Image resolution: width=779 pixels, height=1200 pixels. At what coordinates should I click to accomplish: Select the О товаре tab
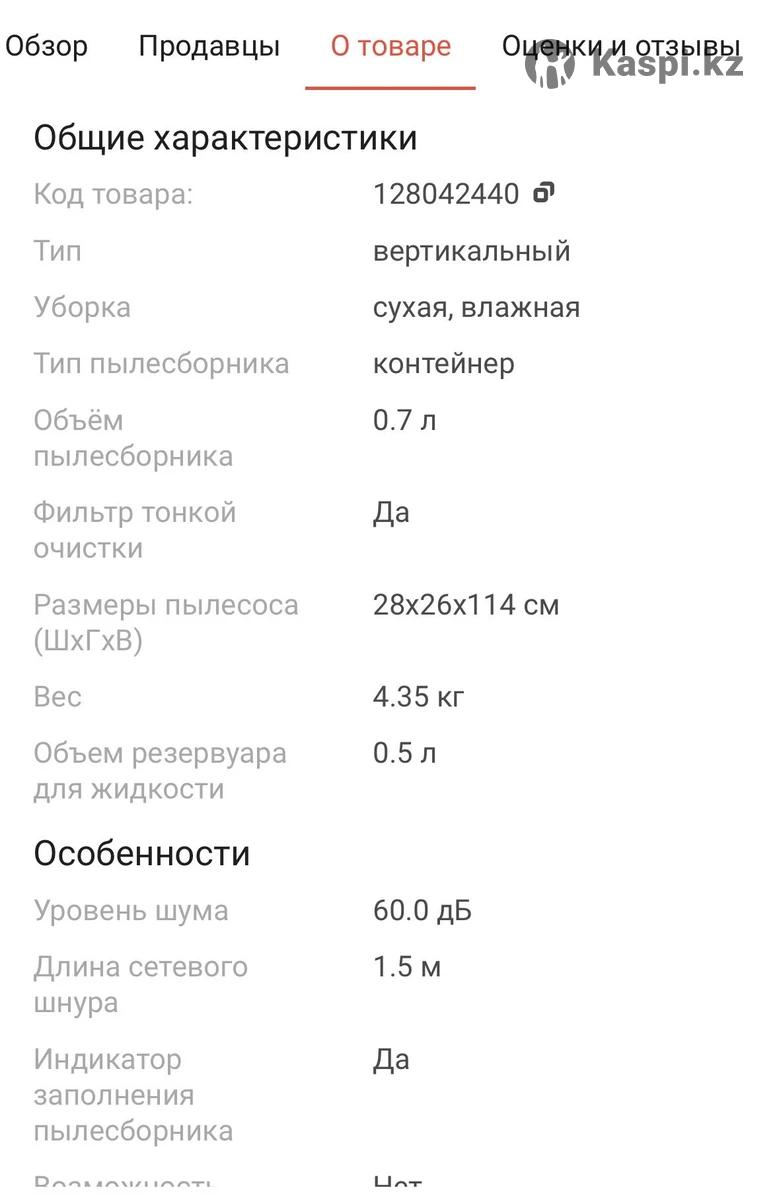pos(390,46)
